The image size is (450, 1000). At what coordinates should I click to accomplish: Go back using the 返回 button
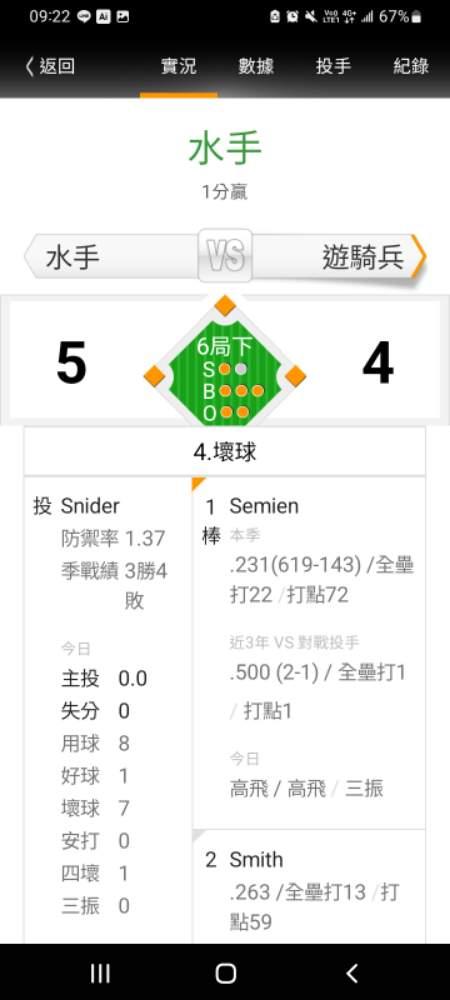click(50, 66)
